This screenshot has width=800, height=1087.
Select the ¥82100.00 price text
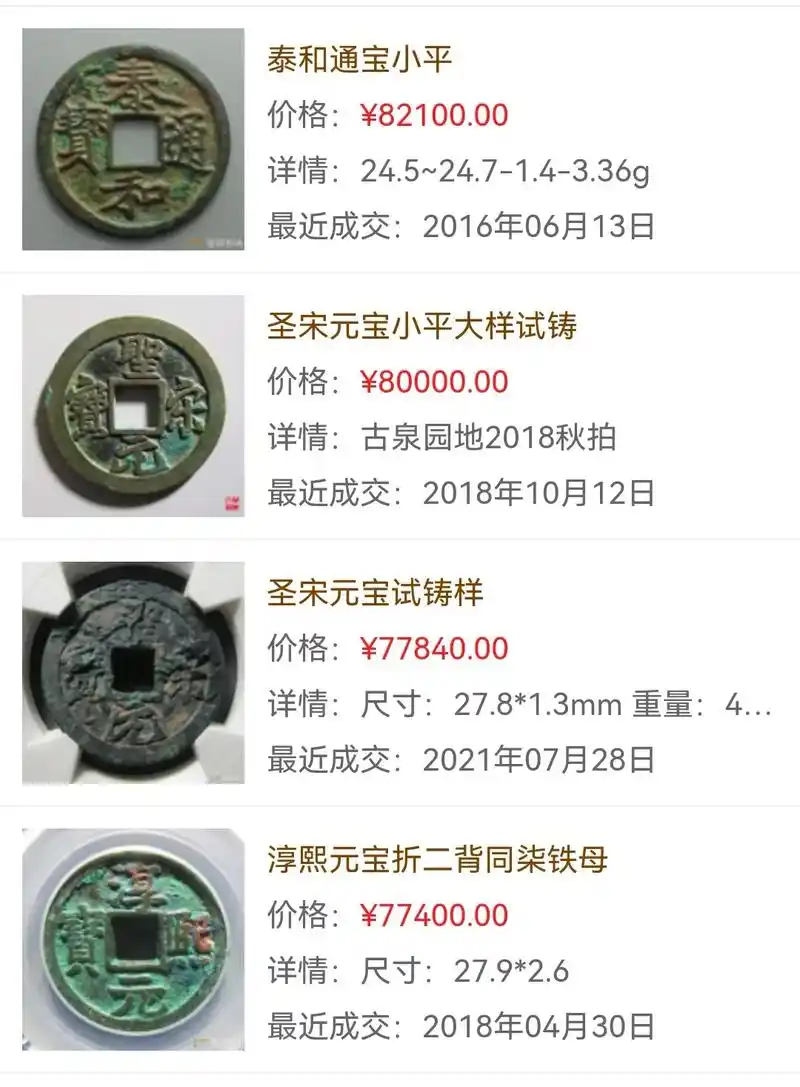[x=440, y=115]
